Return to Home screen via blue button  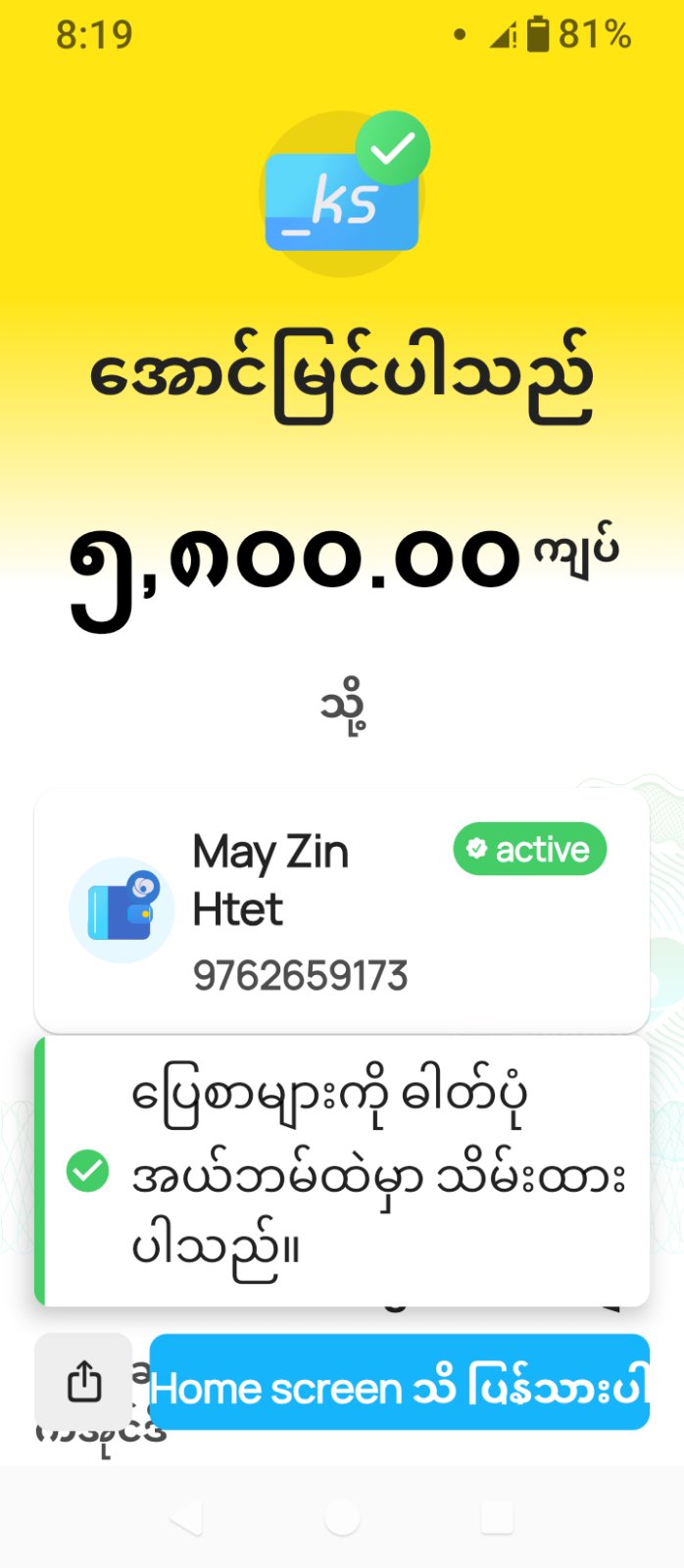399,1382
